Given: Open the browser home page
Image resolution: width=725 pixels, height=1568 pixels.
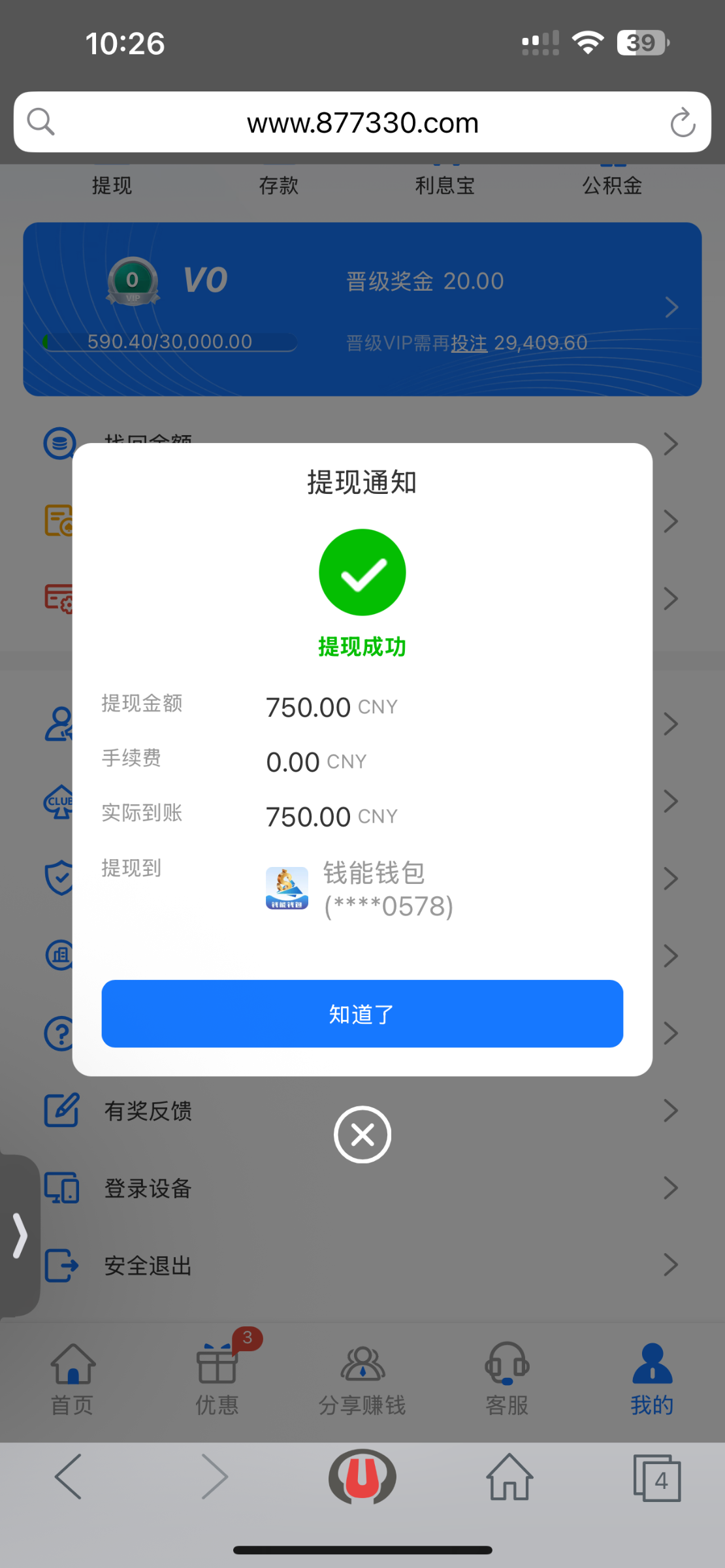Looking at the screenshot, I should 509,1477.
